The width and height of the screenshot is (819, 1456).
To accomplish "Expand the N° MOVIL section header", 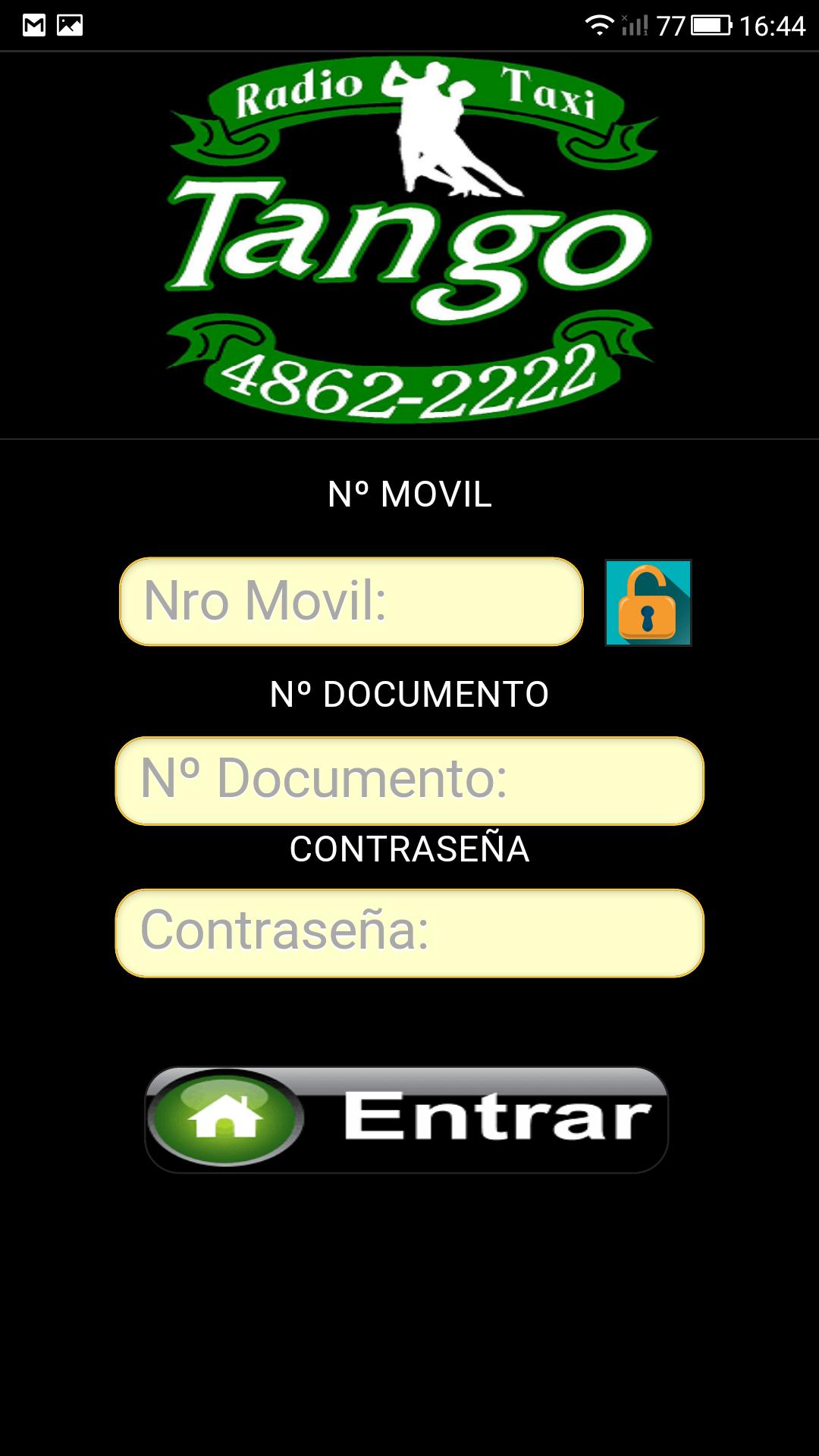I will [409, 491].
